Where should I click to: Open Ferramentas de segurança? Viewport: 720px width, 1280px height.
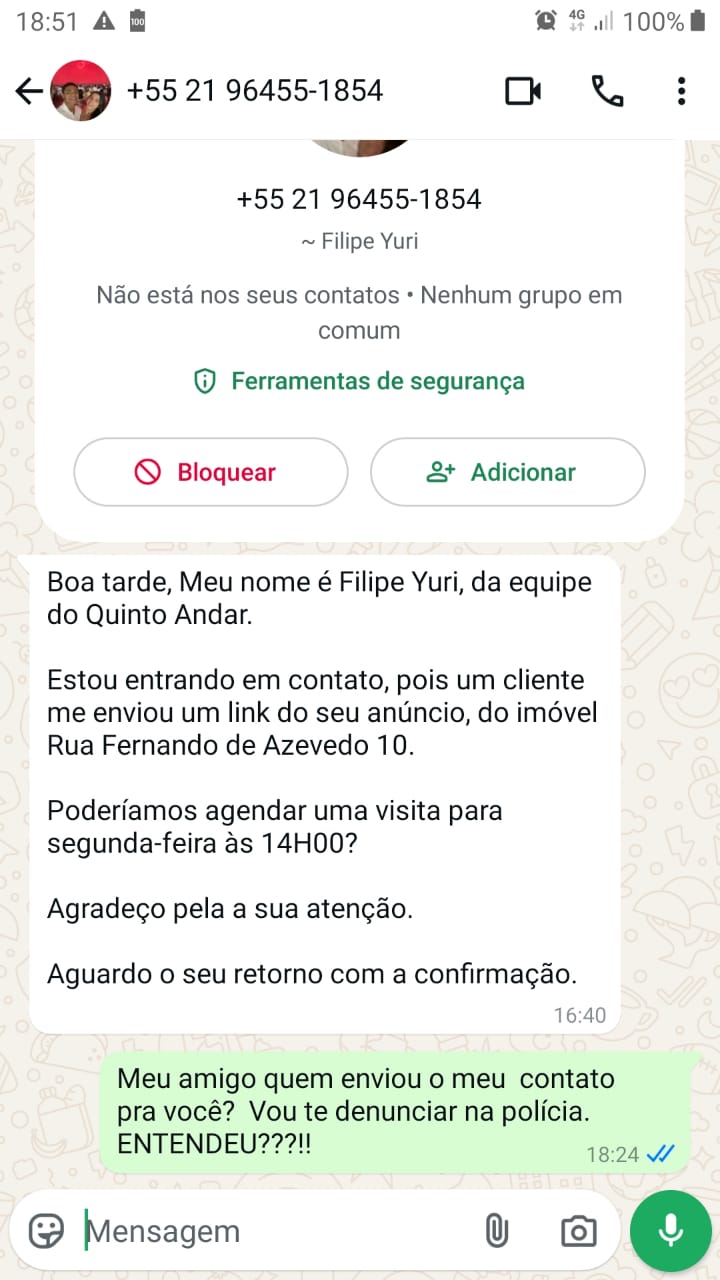(359, 381)
